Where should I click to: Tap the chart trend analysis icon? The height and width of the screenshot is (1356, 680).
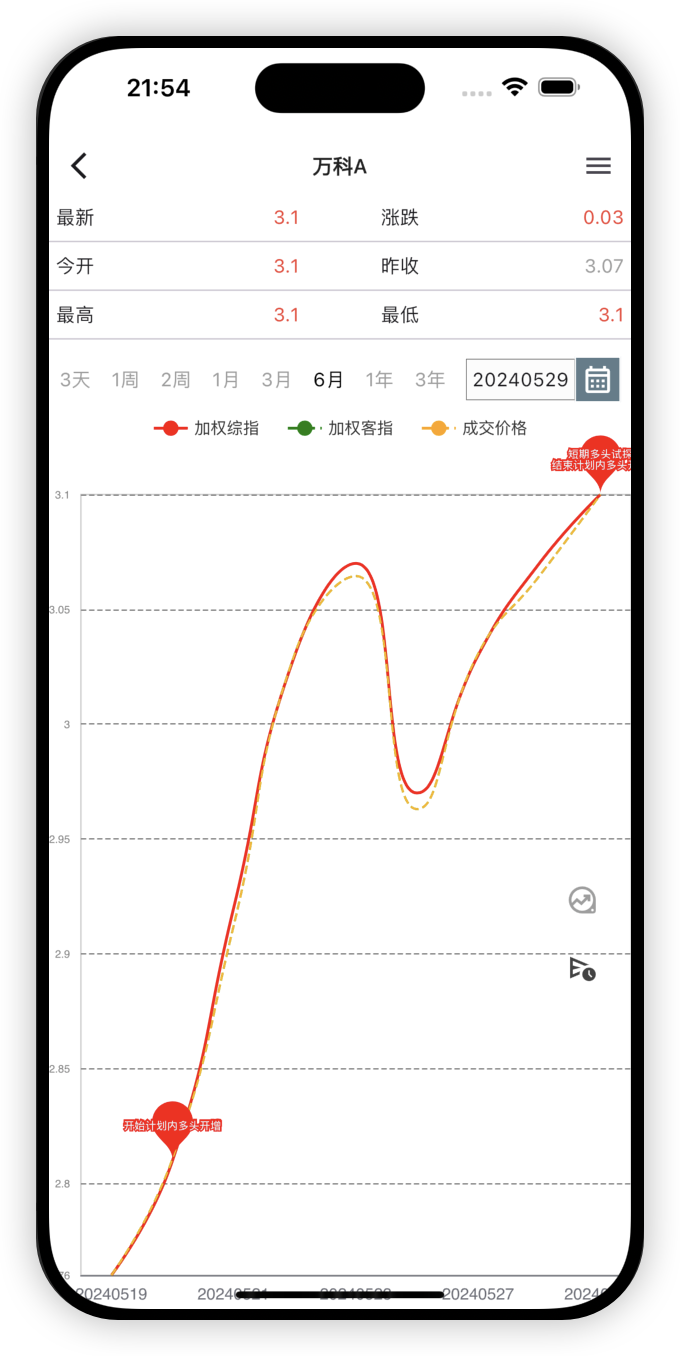[582, 900]
